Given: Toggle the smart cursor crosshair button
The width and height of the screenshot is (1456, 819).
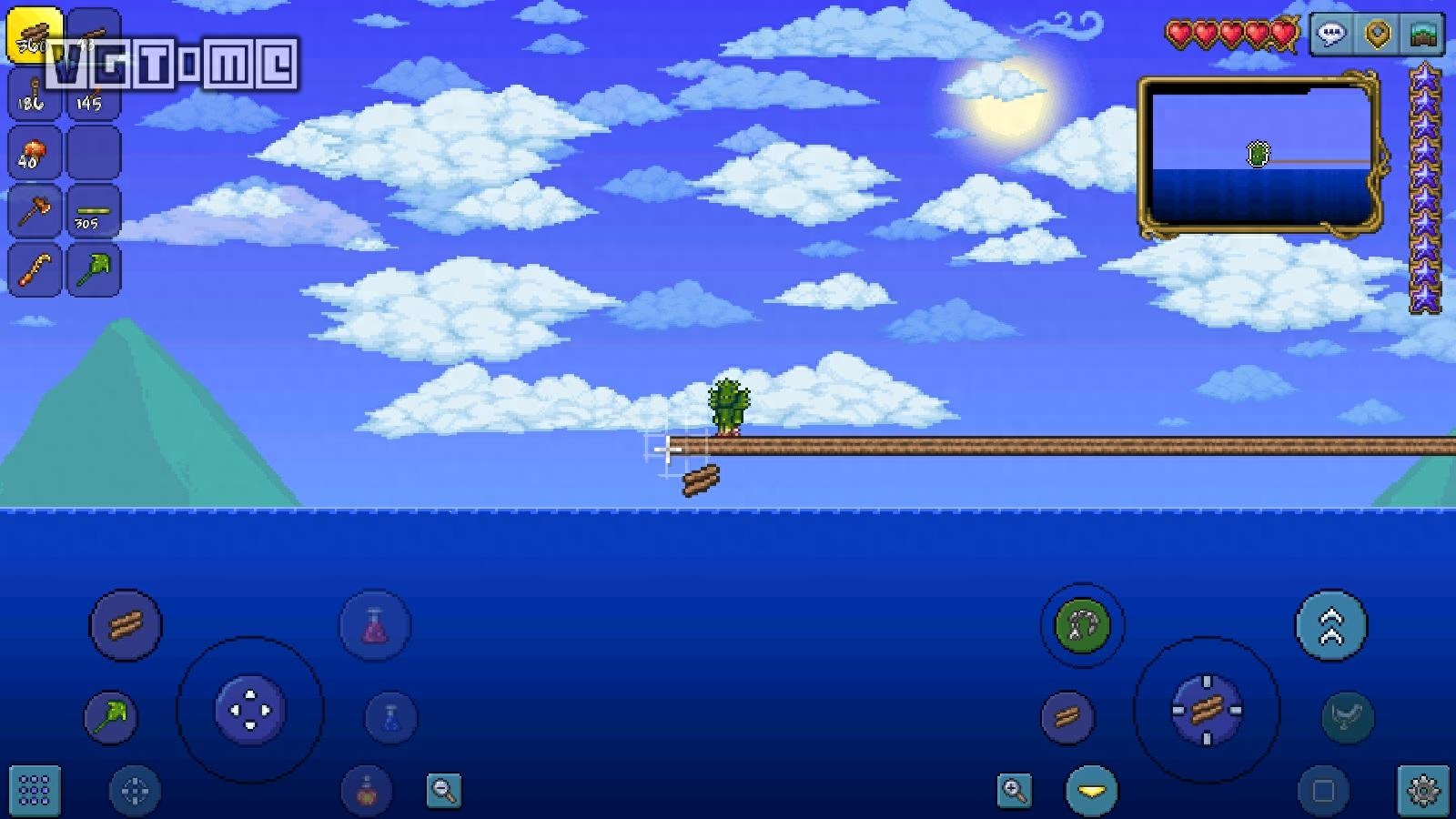Looking at the screenshot, I should pos(135,791).
